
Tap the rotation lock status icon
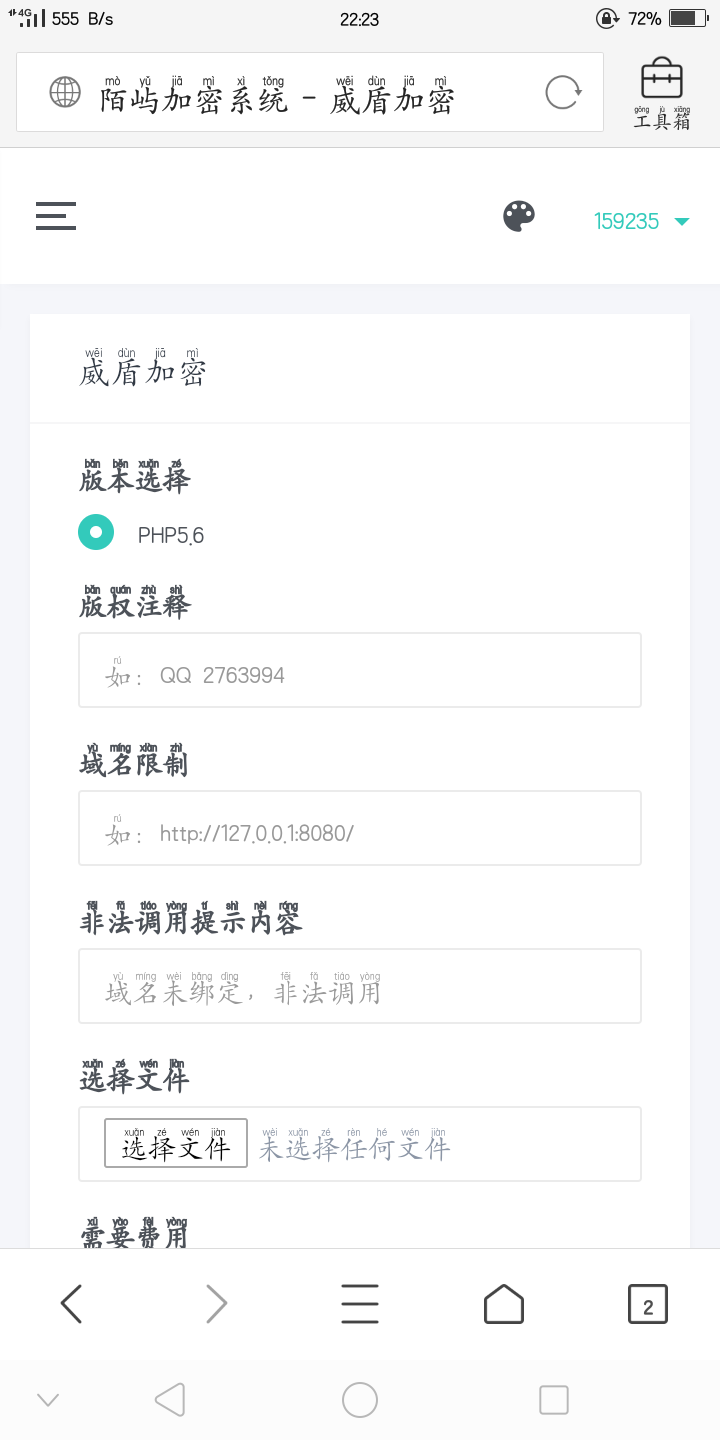(607, 17)
